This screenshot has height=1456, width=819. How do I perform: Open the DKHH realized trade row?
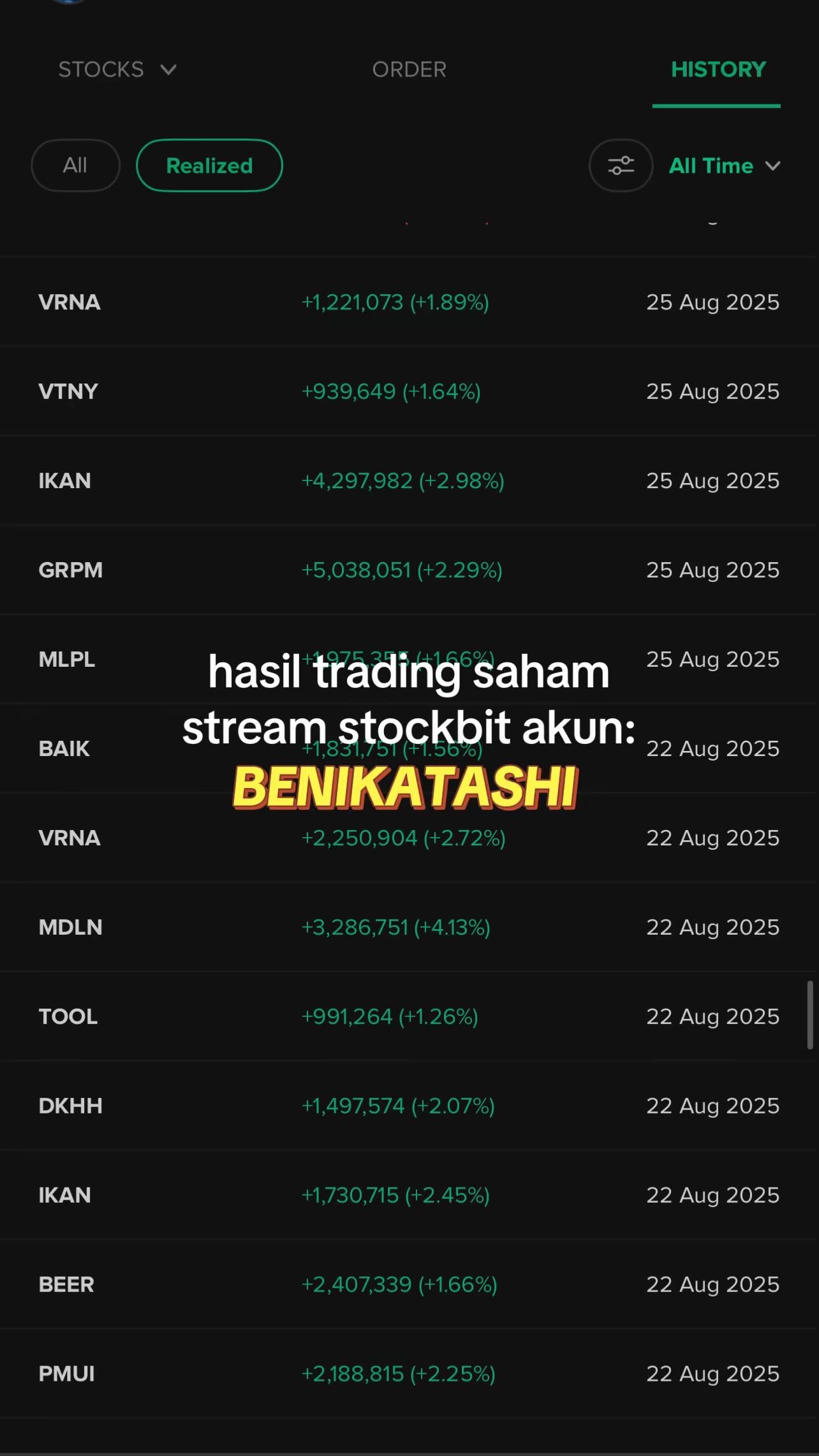click(409, 1106)
